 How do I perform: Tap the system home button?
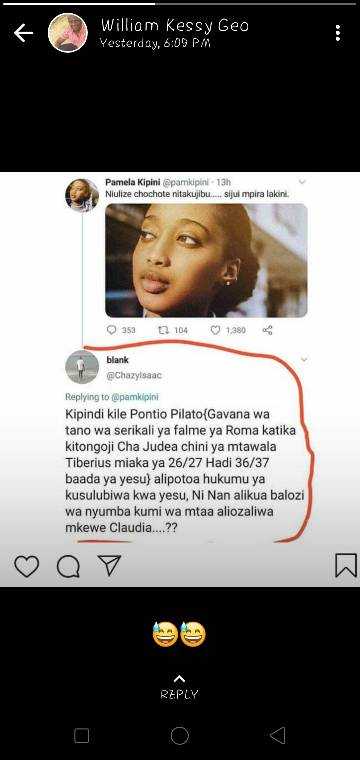click(x=180, y=736)
